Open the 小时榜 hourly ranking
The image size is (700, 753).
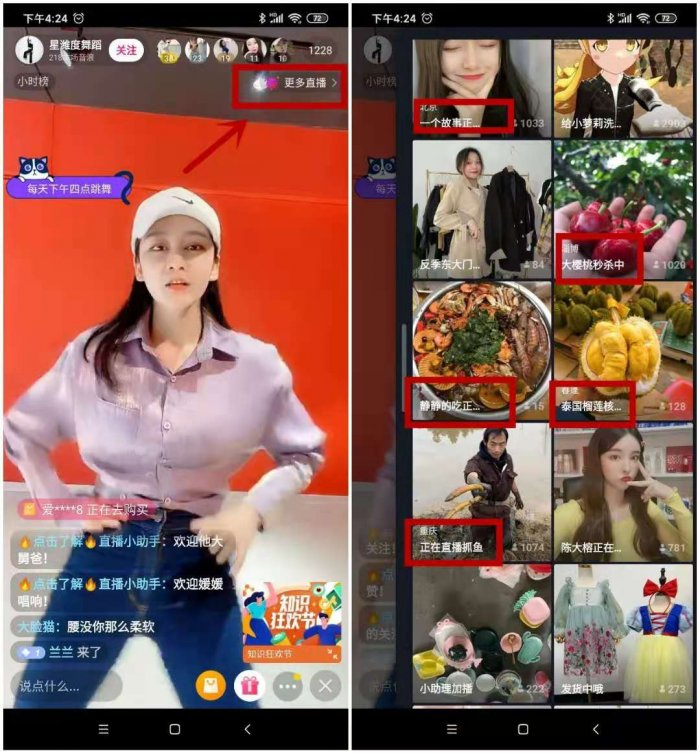(32, 81)
